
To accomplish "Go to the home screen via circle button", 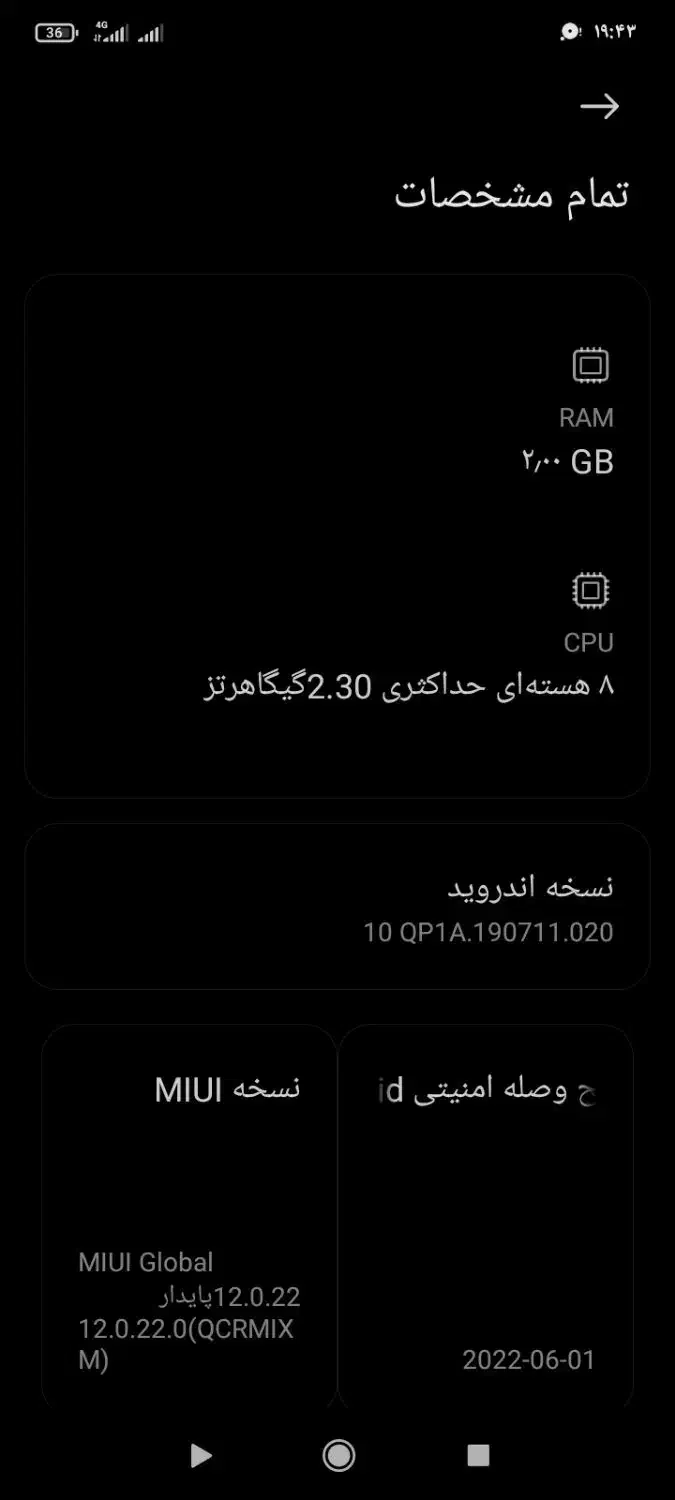I will [339, 1455].
